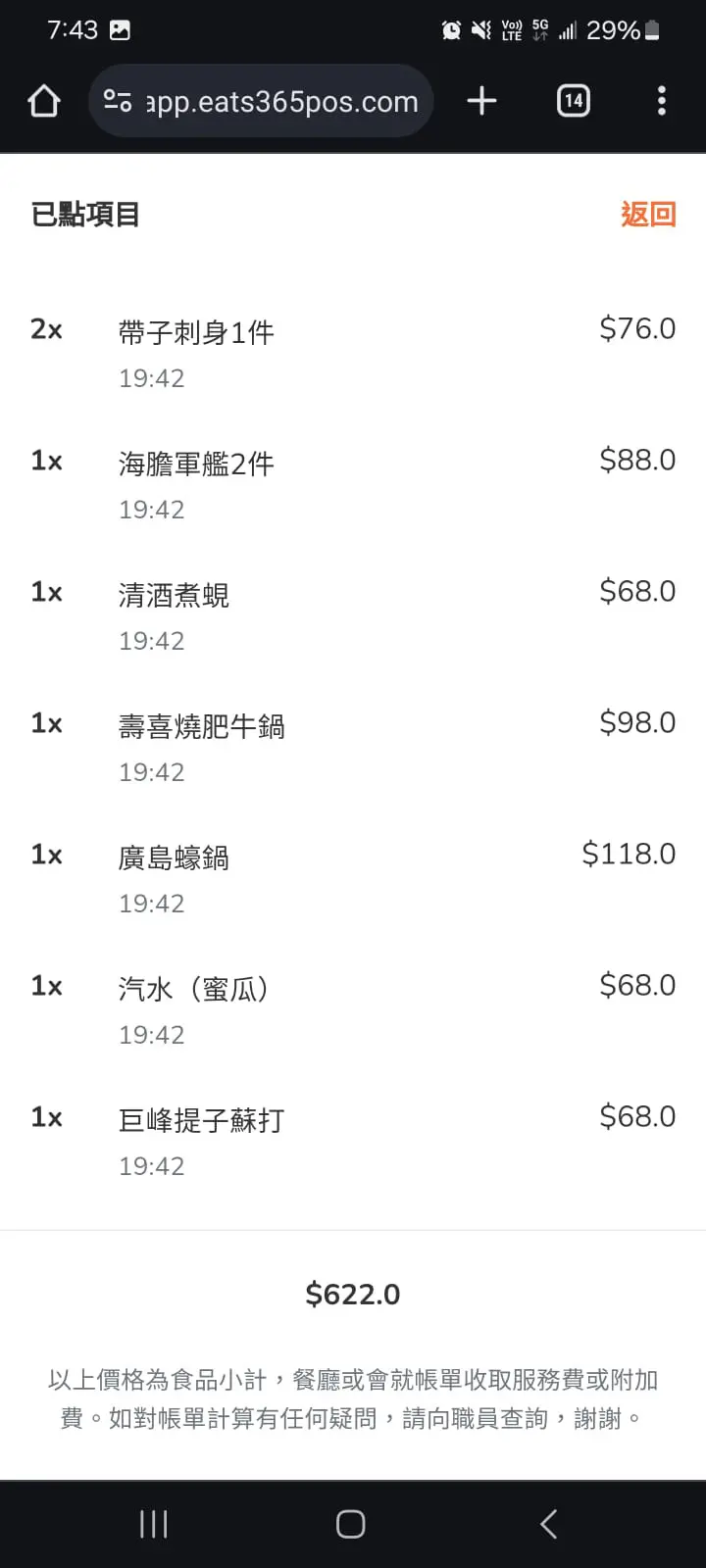Viewport: 706px width, 1568px height.
Task: Open a new browser tab
Action: point(481,101)
